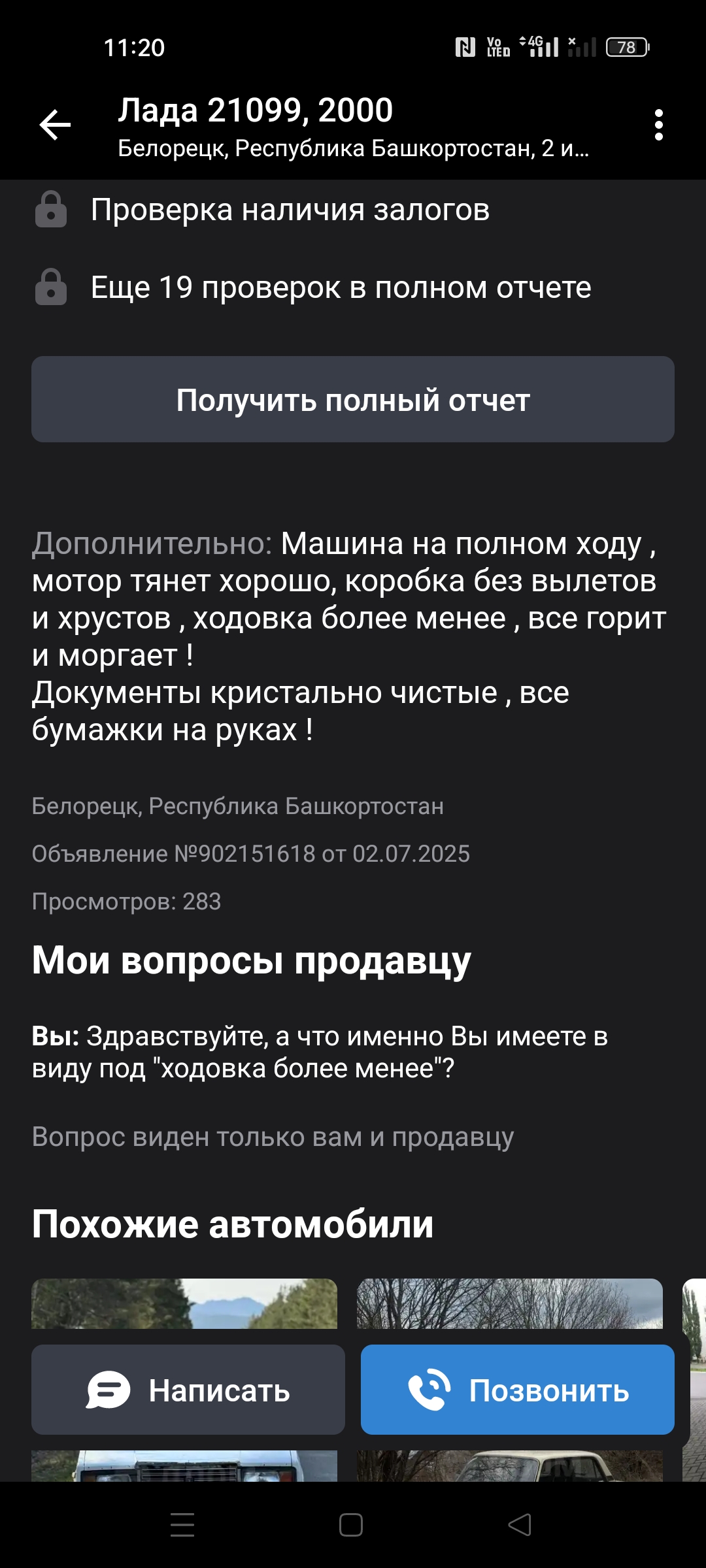The height and width of the screenshot is (1568, 706).
Task: Open first similar car with mountain photo
Action: 184,1303
